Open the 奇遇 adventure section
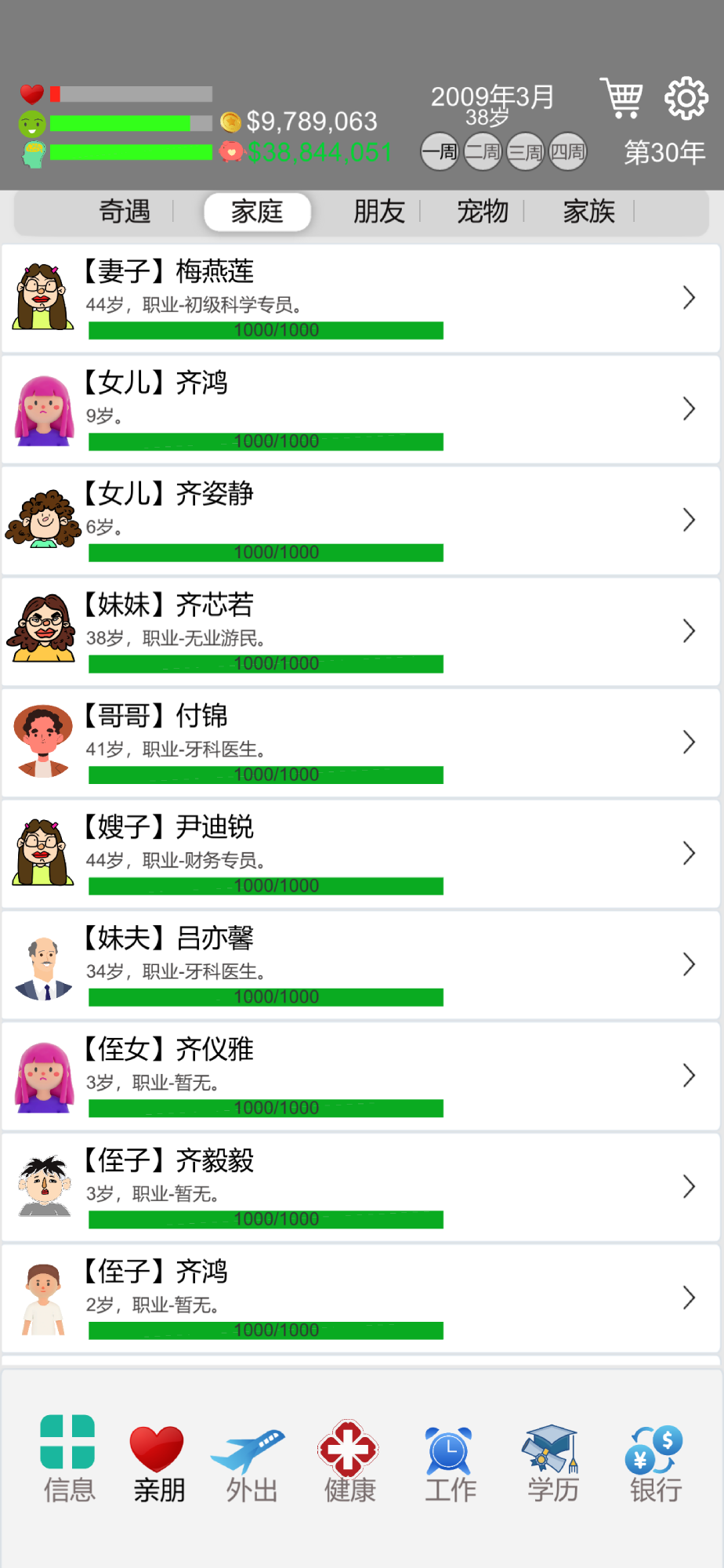The image size is (724, 1568). pyautogui.click(x=124, y=212)
